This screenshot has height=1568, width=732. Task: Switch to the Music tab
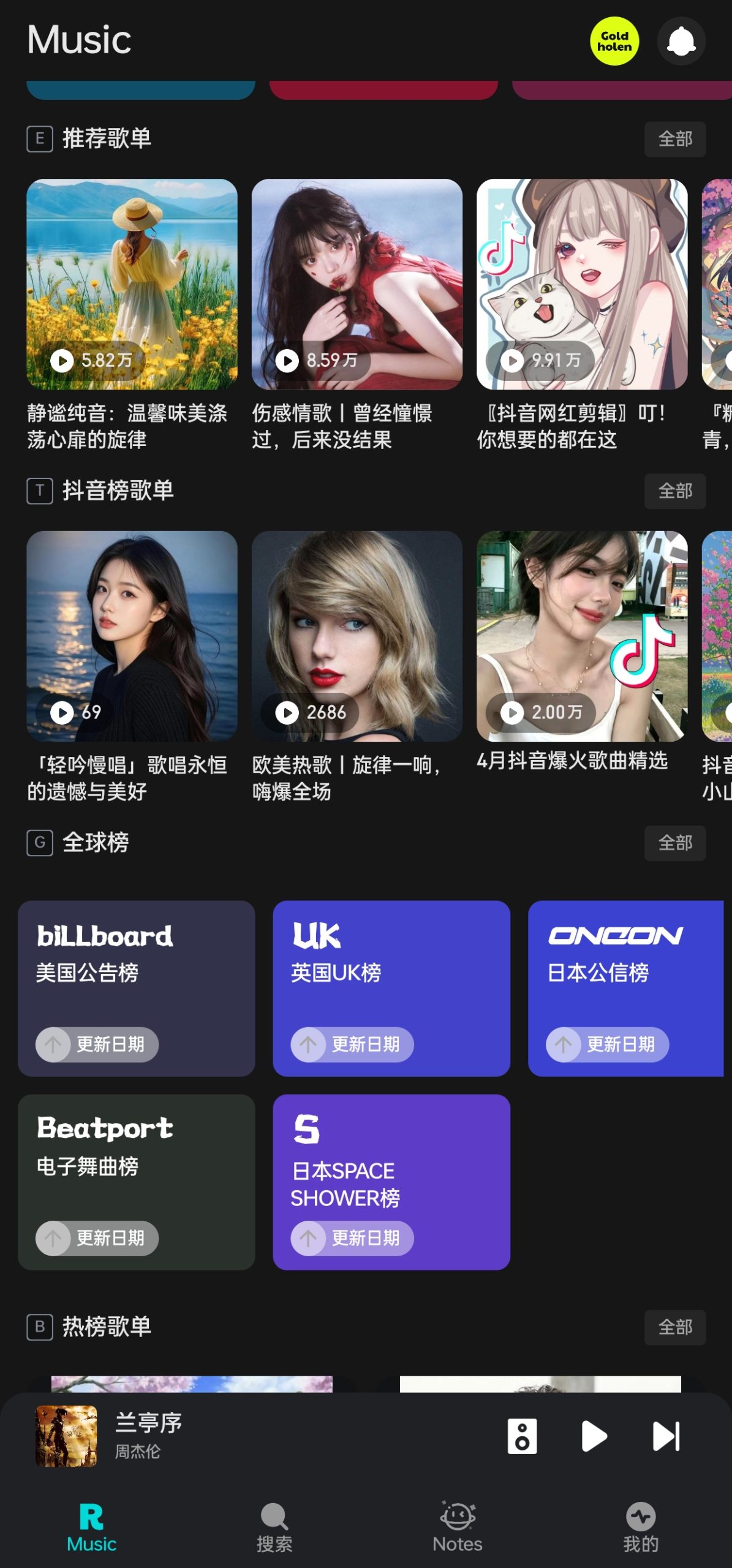point(92,1518)
